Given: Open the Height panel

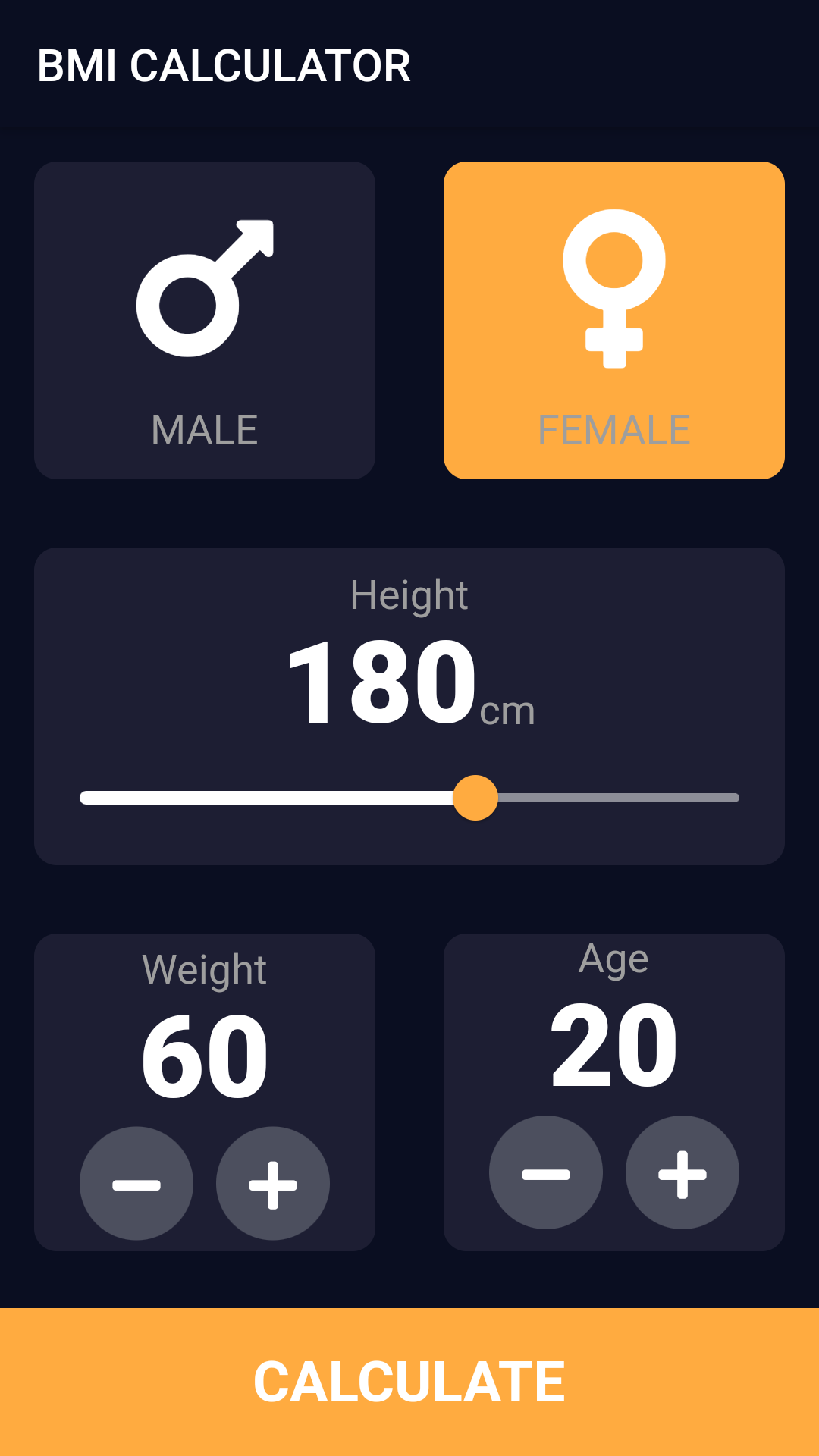Looking at the screenshot, I should pyautogui.click(x=409, y=705).
